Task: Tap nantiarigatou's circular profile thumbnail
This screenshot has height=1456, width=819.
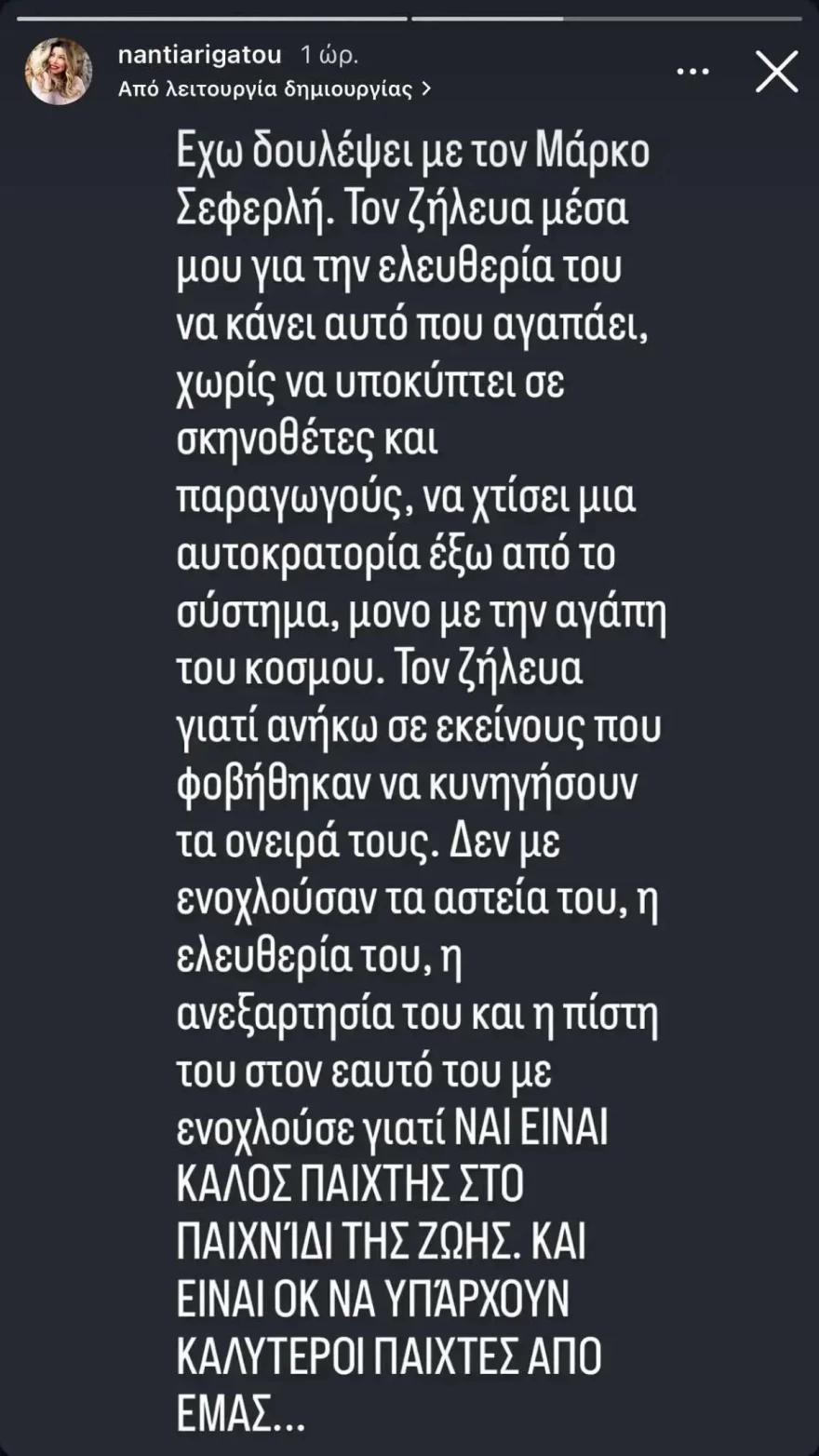Action: [59, 70]
